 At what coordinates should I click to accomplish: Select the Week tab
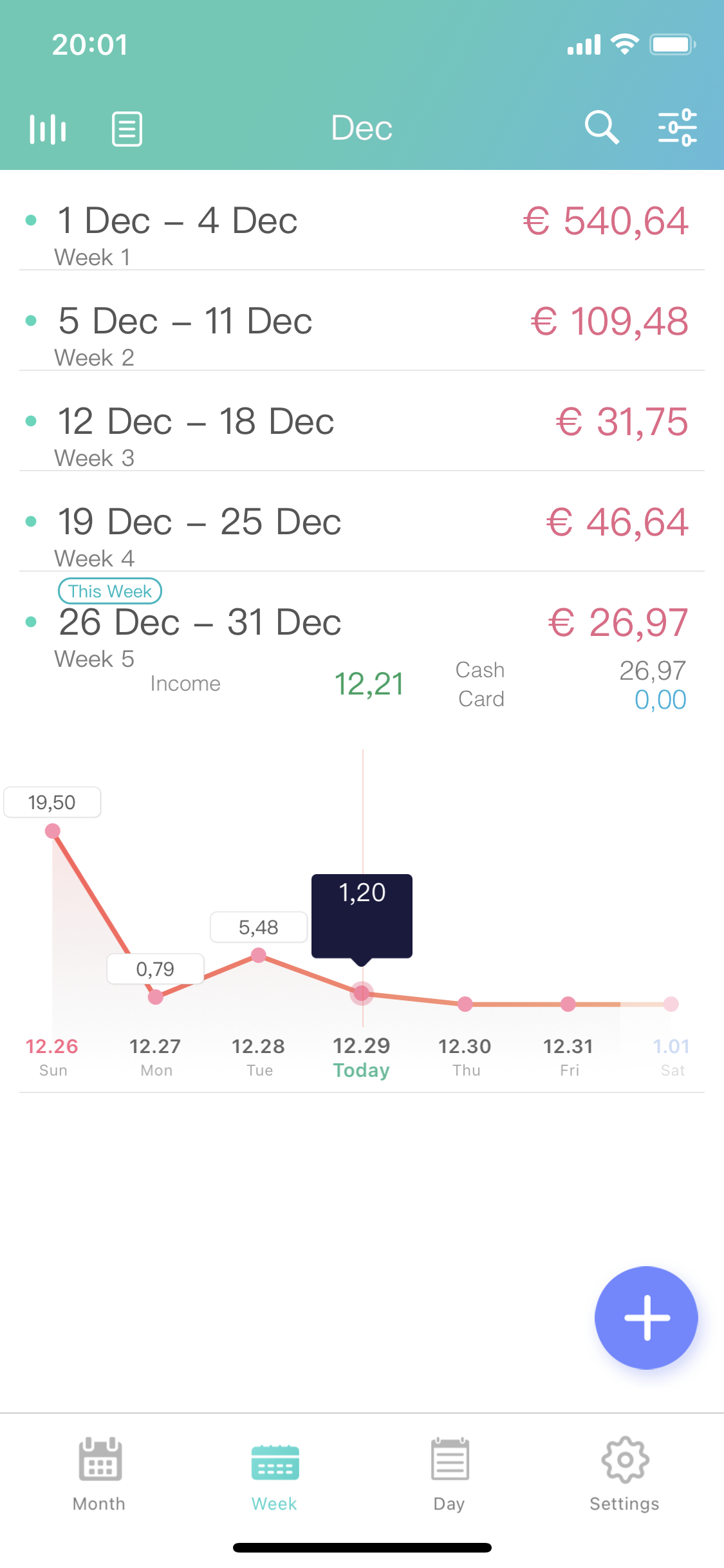click(275, 1473)
